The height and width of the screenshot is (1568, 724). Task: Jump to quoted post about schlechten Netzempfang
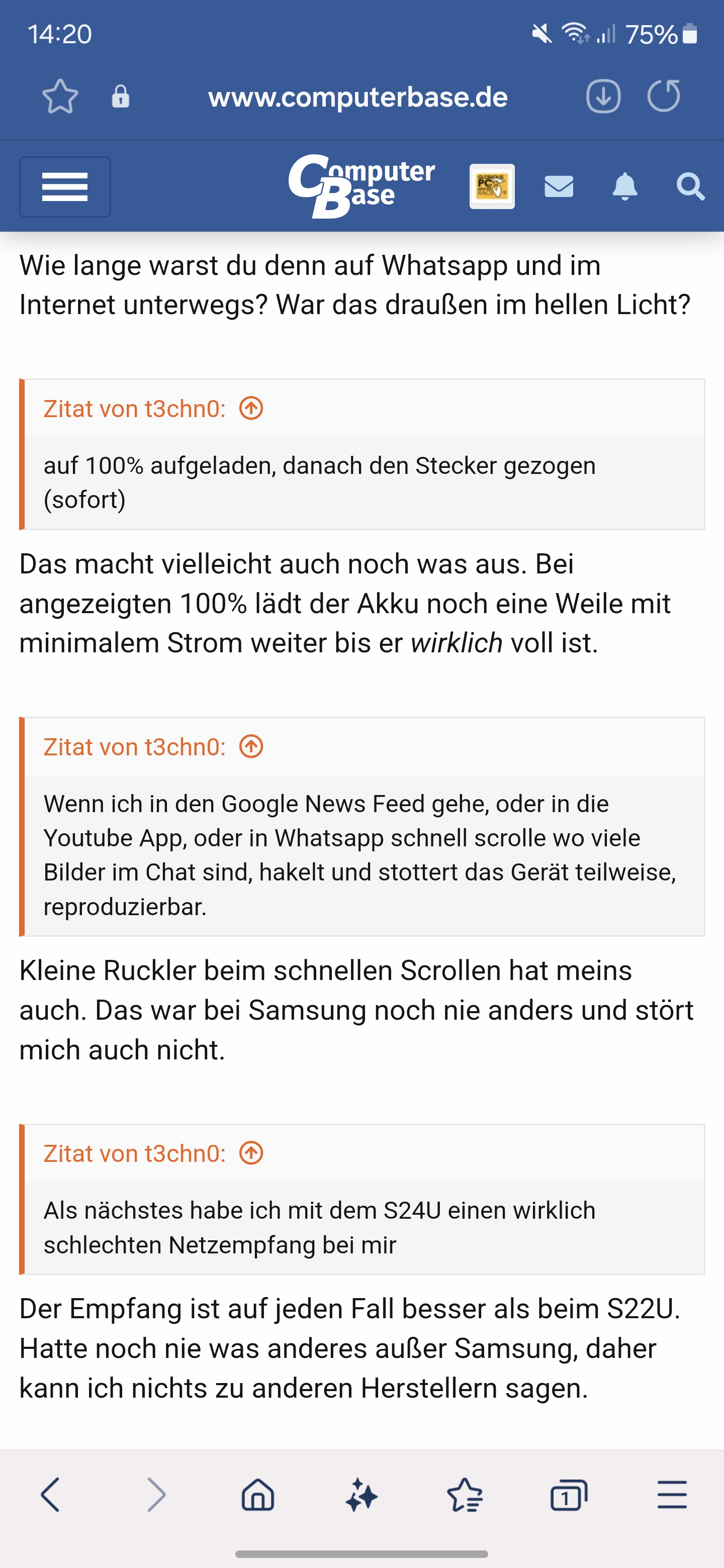[251, 1153]
